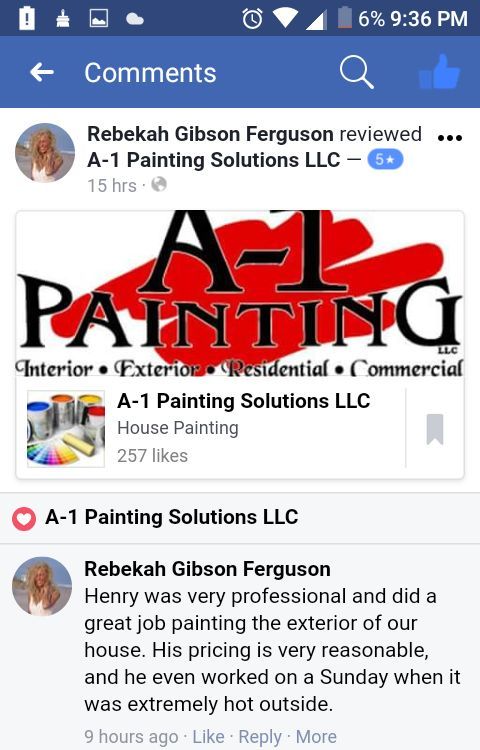This screenshot has height=750, width=480.
Task: Like the post with thumbs-up icon
Action: coord(439,72)
